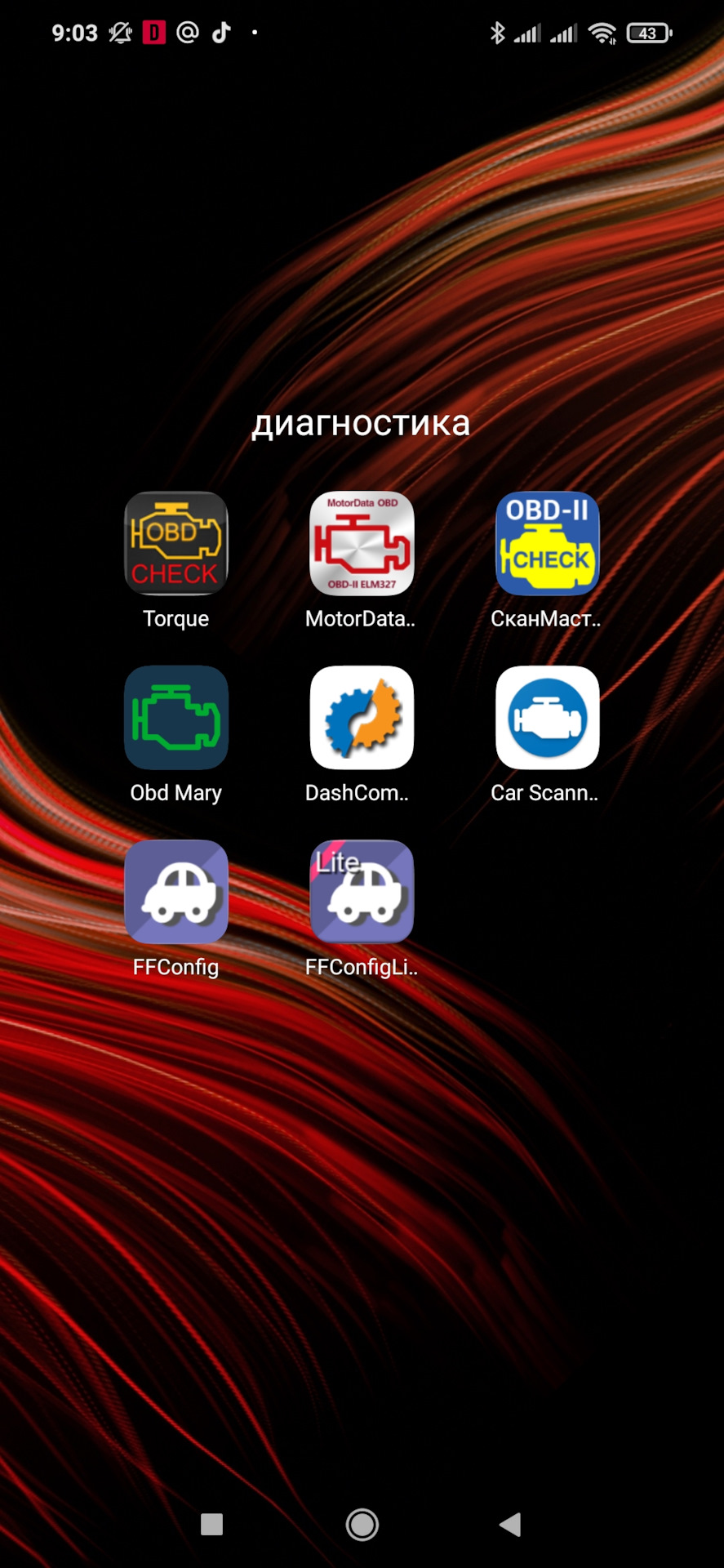Tap the back navigation button
The height and width of the screenshot is (1568, 724).
coord(511,1524)
